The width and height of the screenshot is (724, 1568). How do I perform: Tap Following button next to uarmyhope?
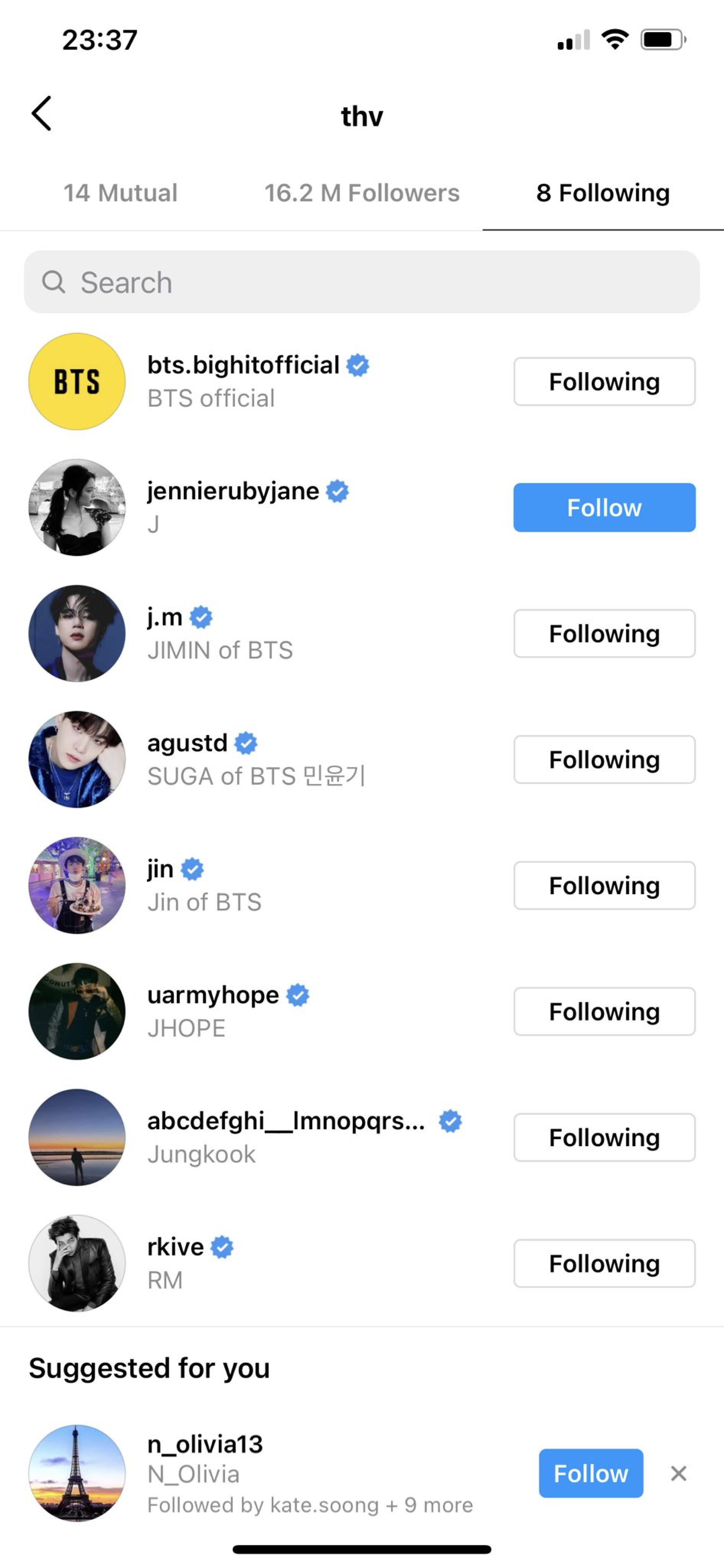point(604,1011)
